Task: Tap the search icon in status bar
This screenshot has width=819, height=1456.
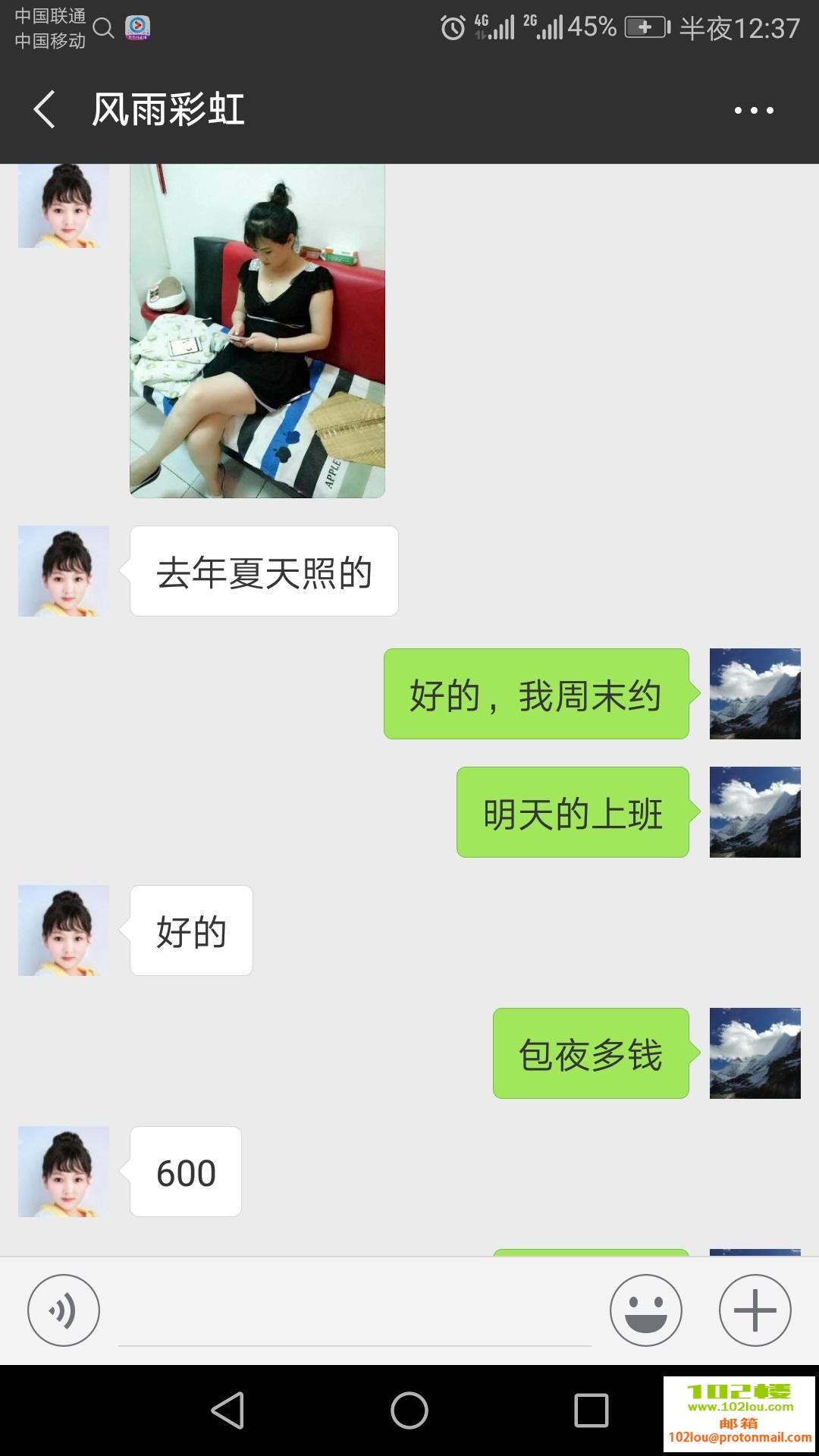Action: click(x=102, y=28)
